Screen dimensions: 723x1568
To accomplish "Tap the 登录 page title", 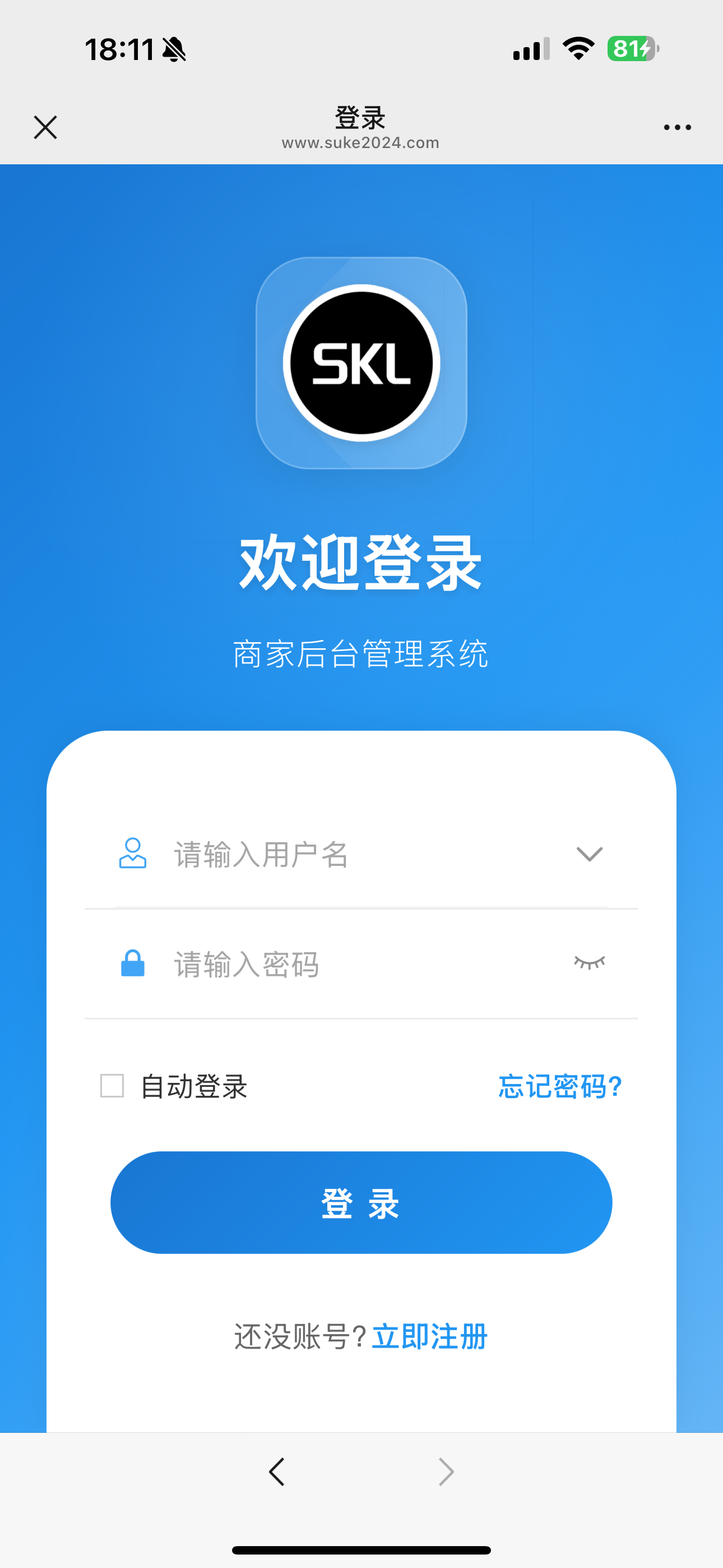I will (361, 117).
